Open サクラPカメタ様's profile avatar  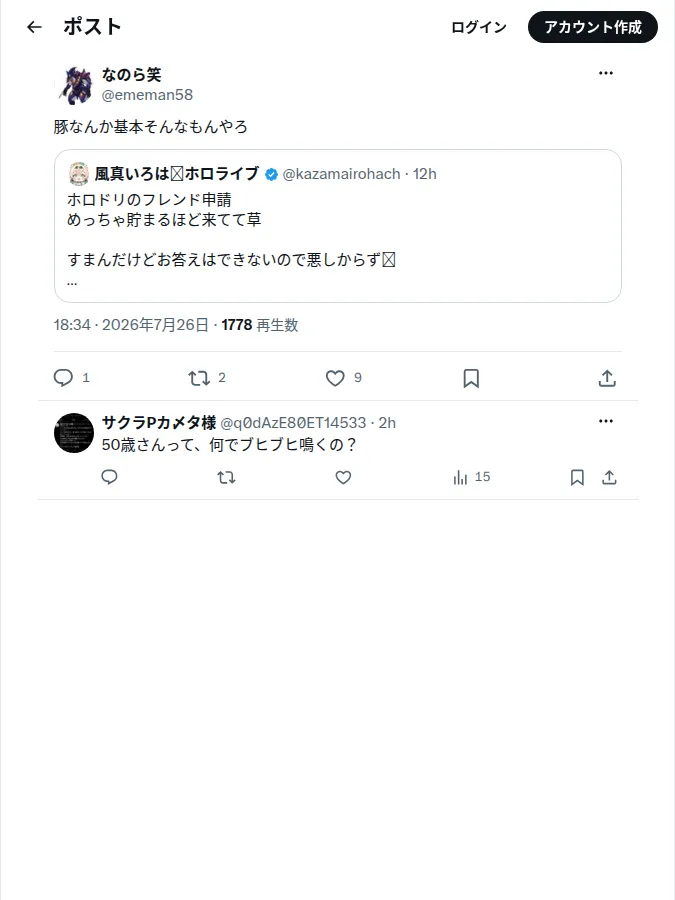pos(74,433)
